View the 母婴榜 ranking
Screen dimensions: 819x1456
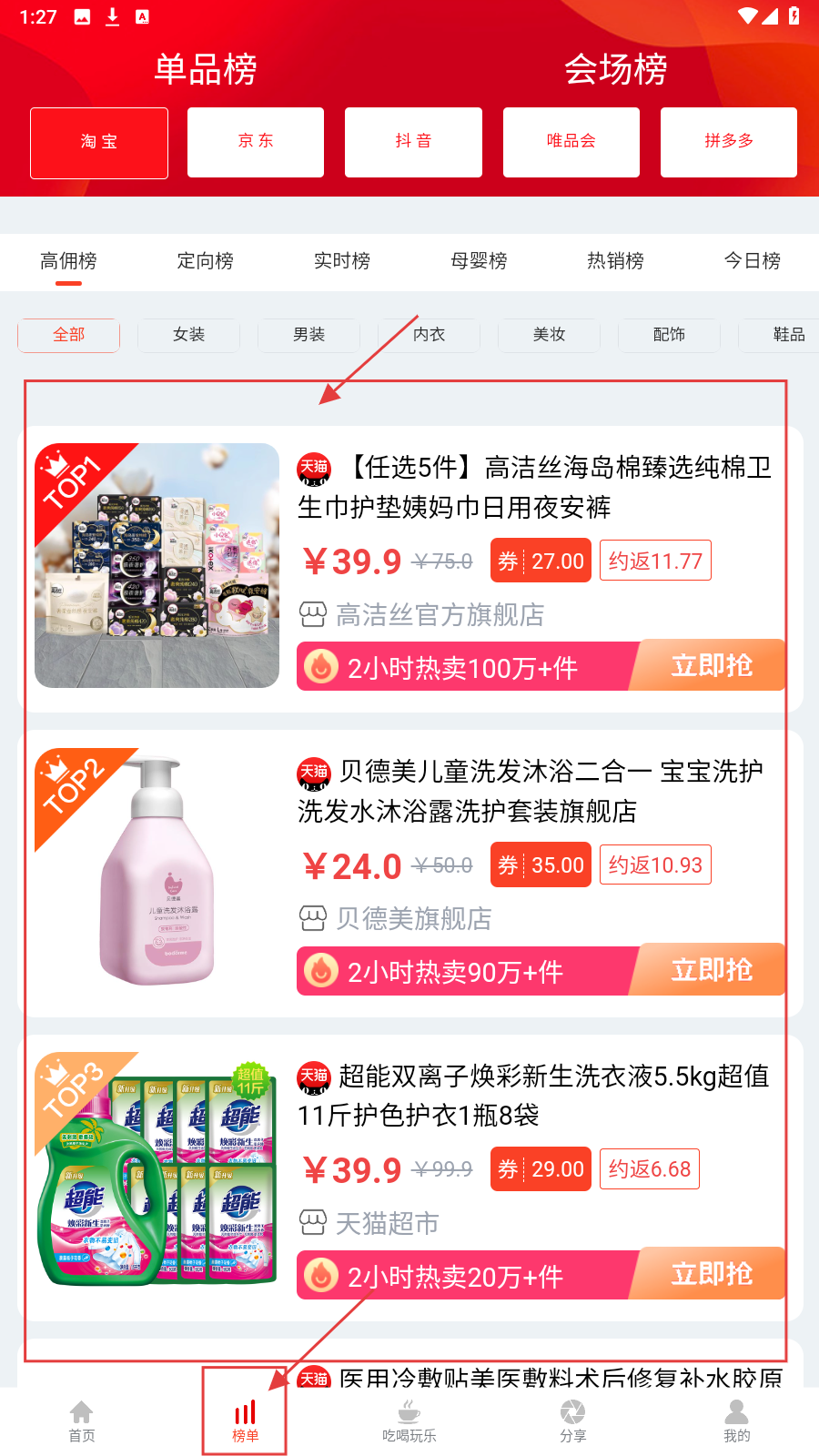tap(479, 261)
